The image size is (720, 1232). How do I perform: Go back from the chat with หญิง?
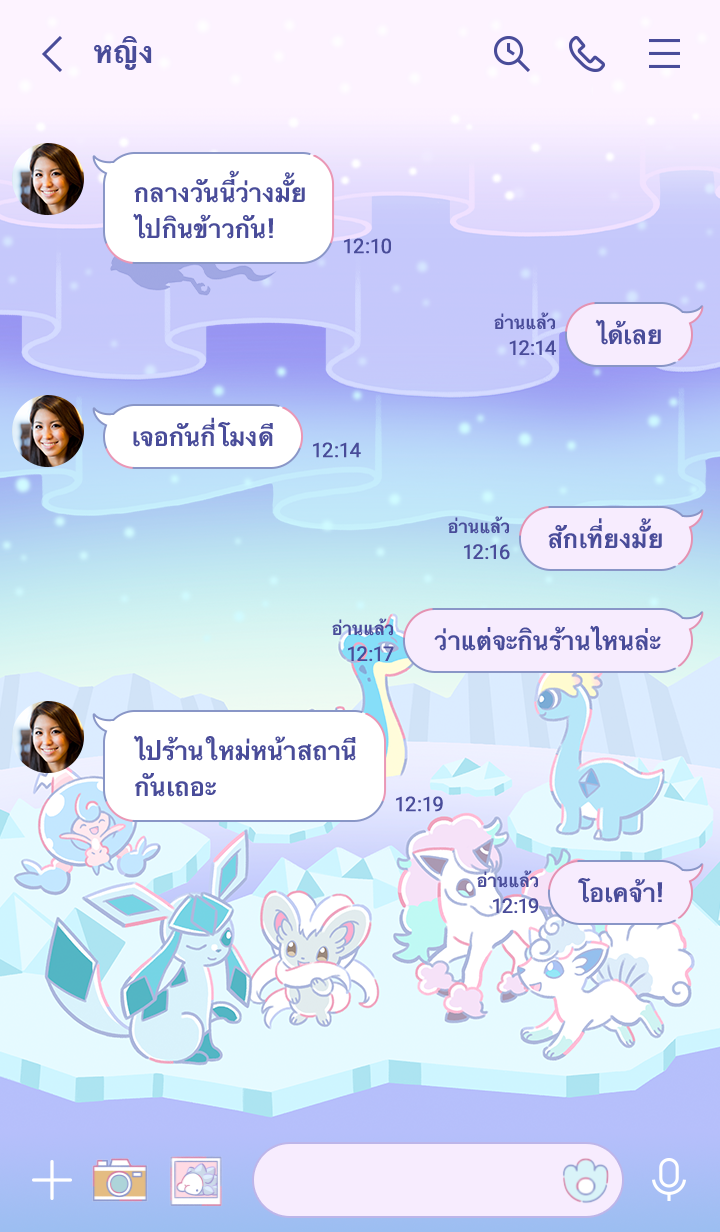click(52, 54)
